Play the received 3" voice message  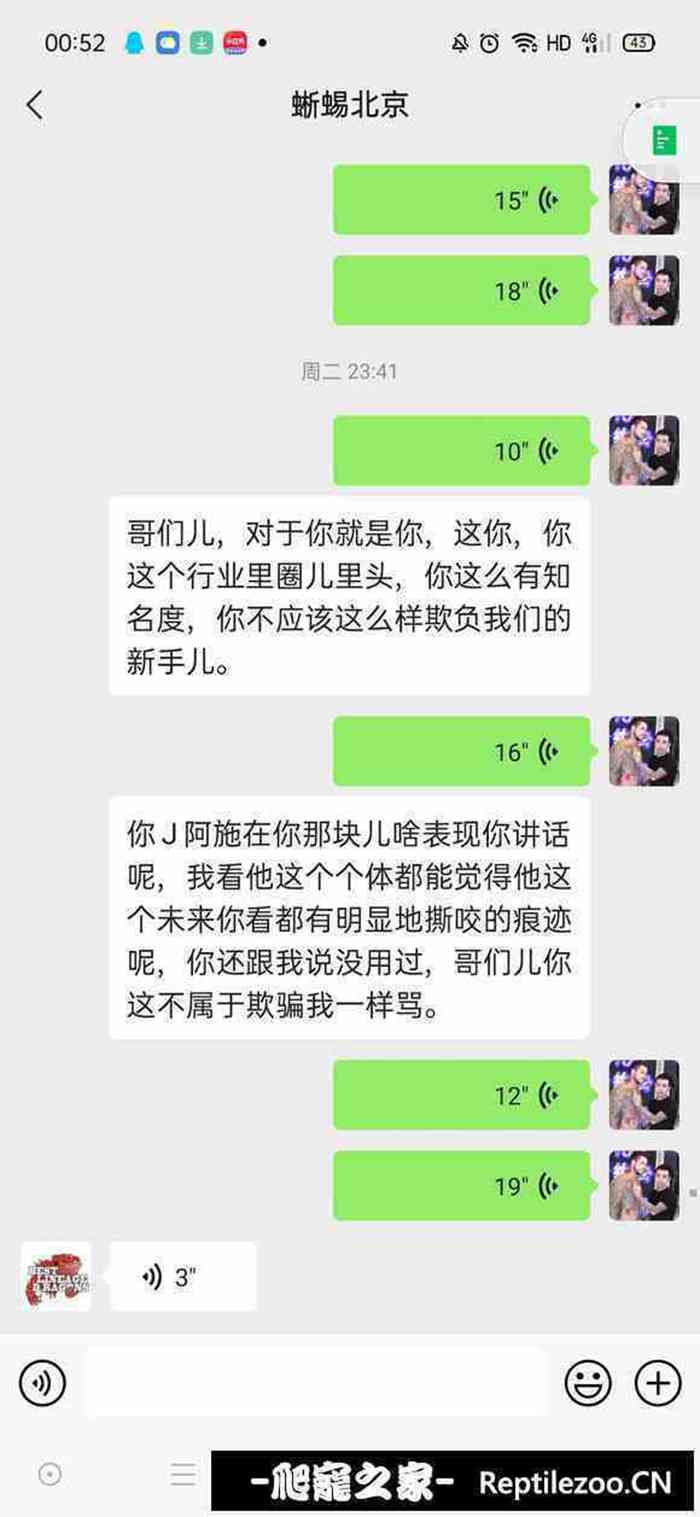(x=183, y=1276)
